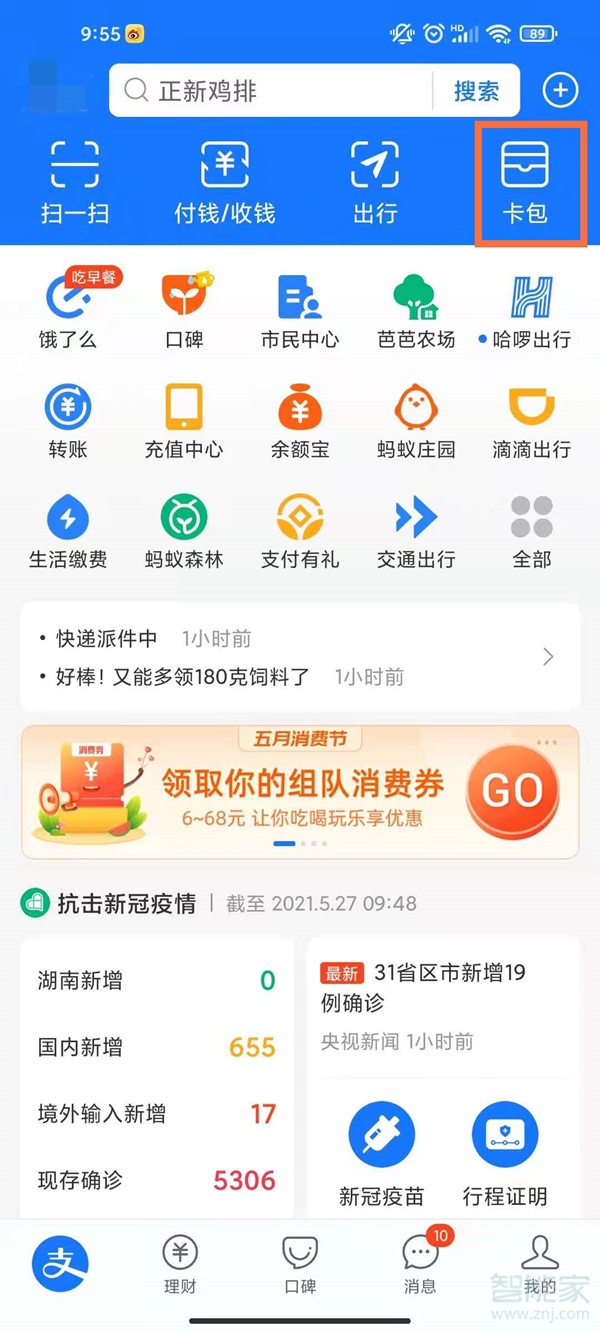Open 市民中心 service
This screenshot has width=600, height=1333.
tap(299, 310)
